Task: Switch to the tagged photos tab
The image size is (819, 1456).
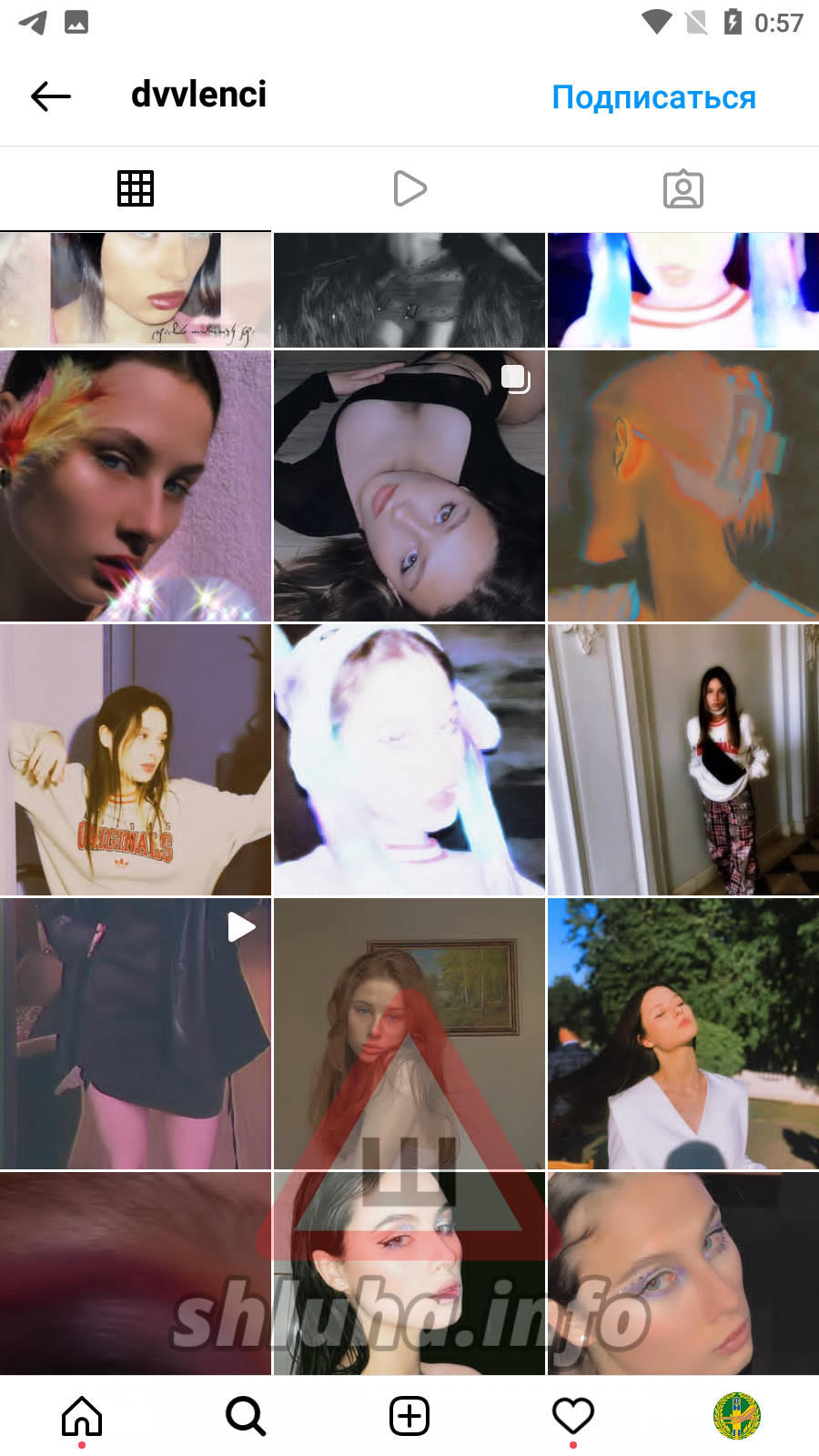Action: [683, 188]
